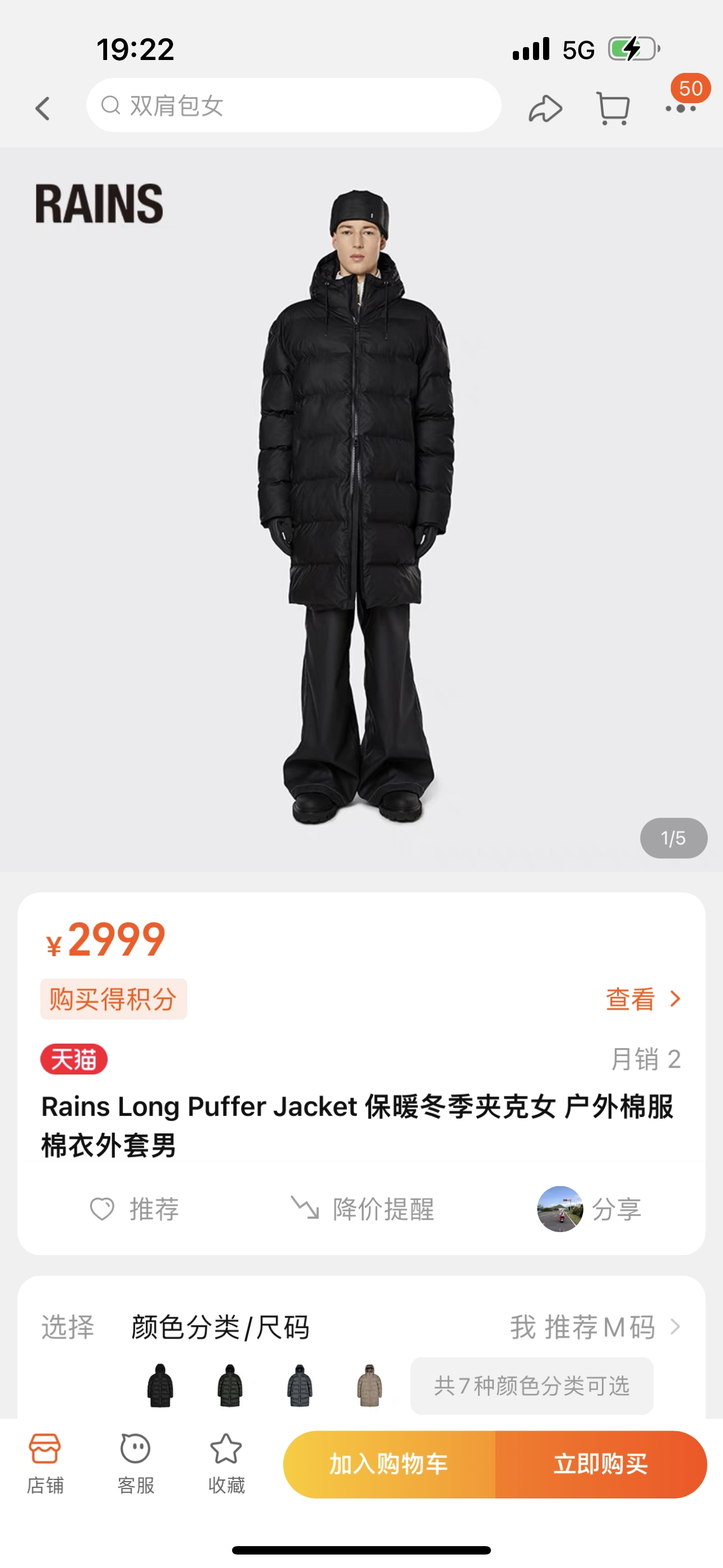This screenshot has height=1568, width=723.
Task: Buy now with 立即购买
Action: (601, 1464)
